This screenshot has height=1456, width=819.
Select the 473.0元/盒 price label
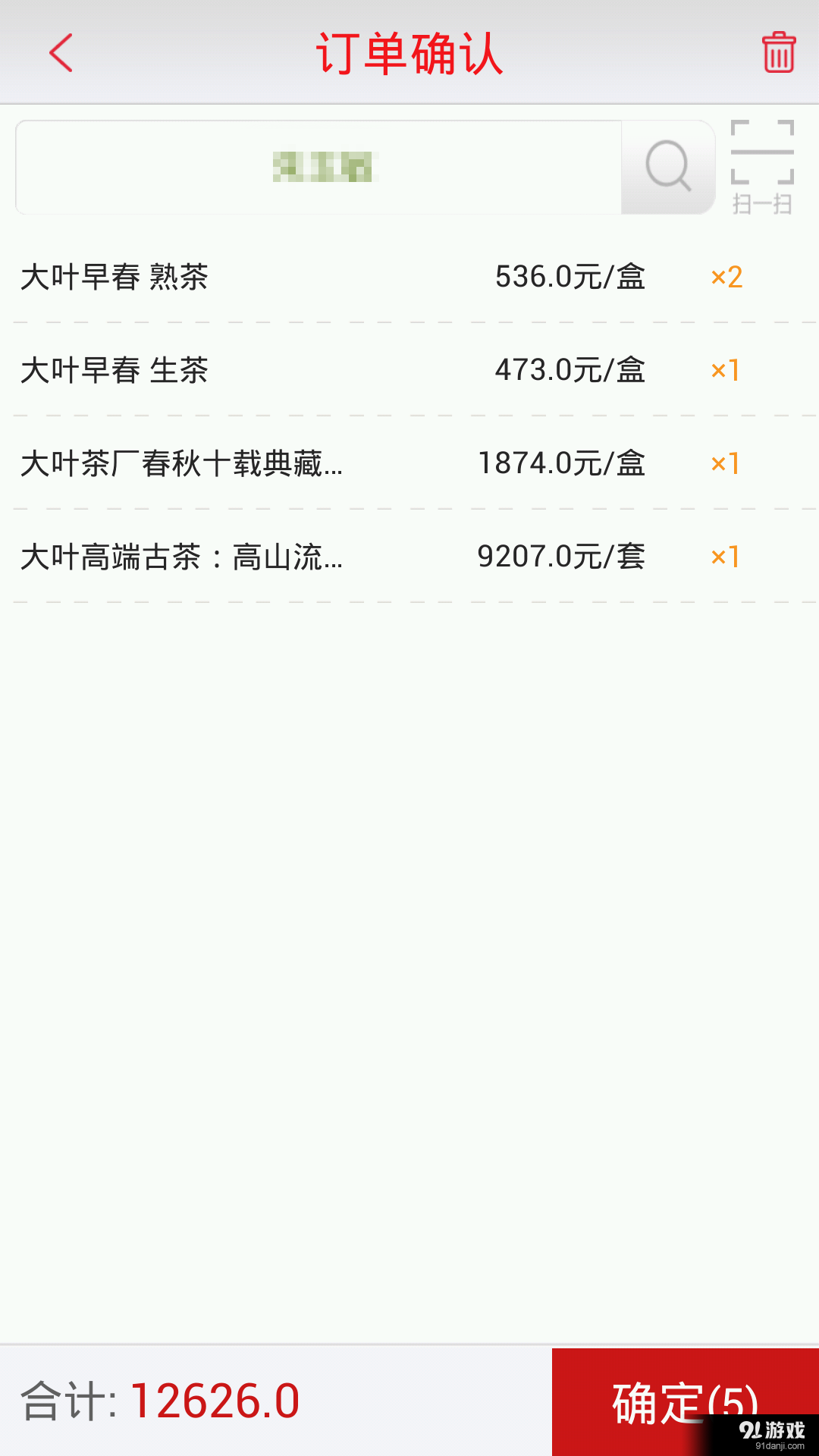pyautogui.click(x=570, y=371)
